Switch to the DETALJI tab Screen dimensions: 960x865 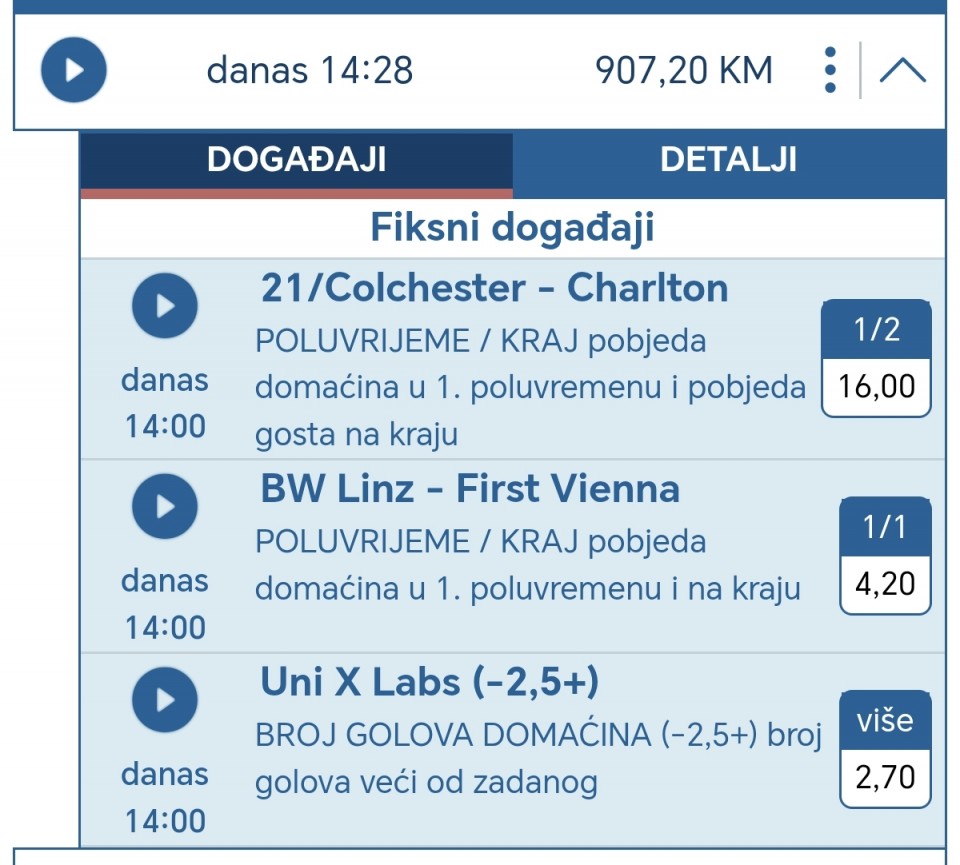(x=728, y=160)
